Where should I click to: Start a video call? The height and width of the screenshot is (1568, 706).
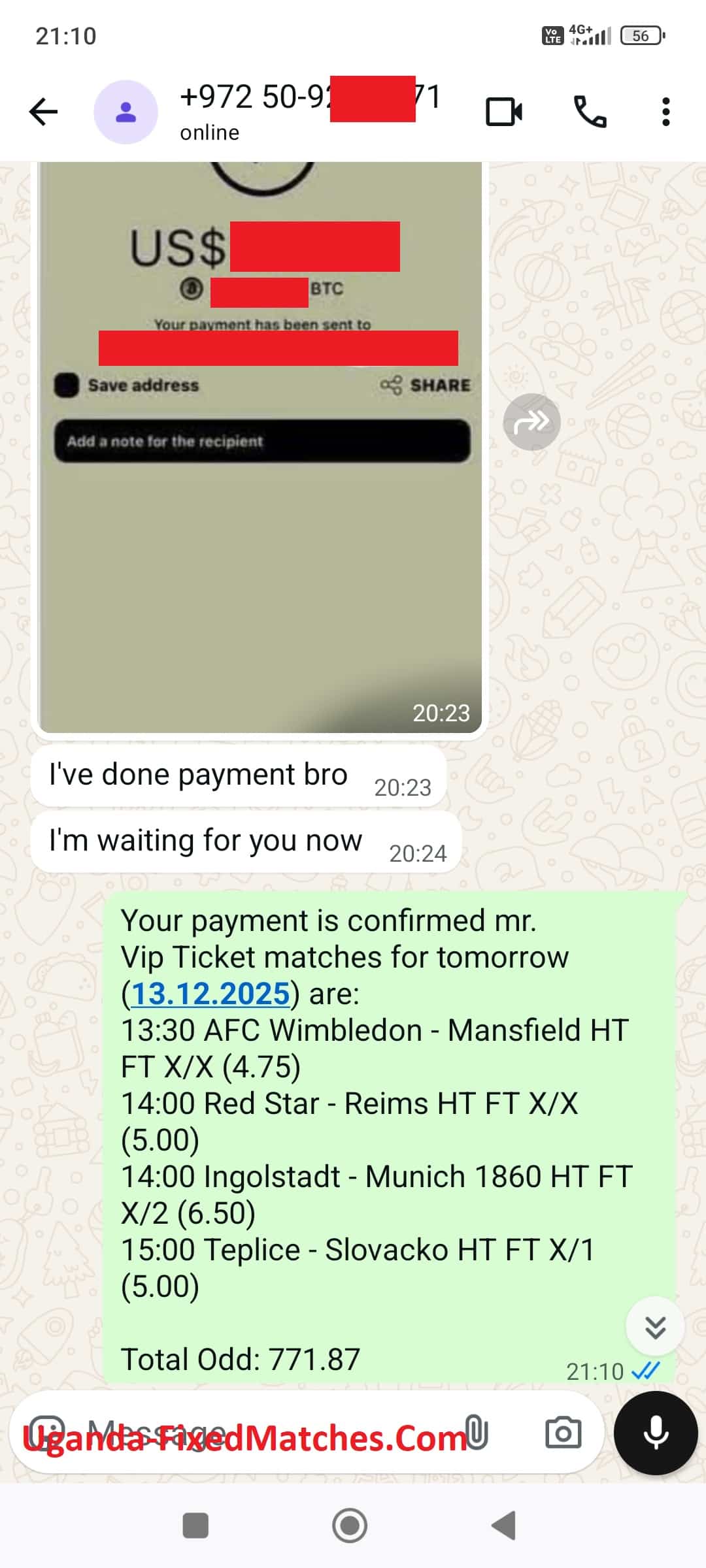coord(504,112)
